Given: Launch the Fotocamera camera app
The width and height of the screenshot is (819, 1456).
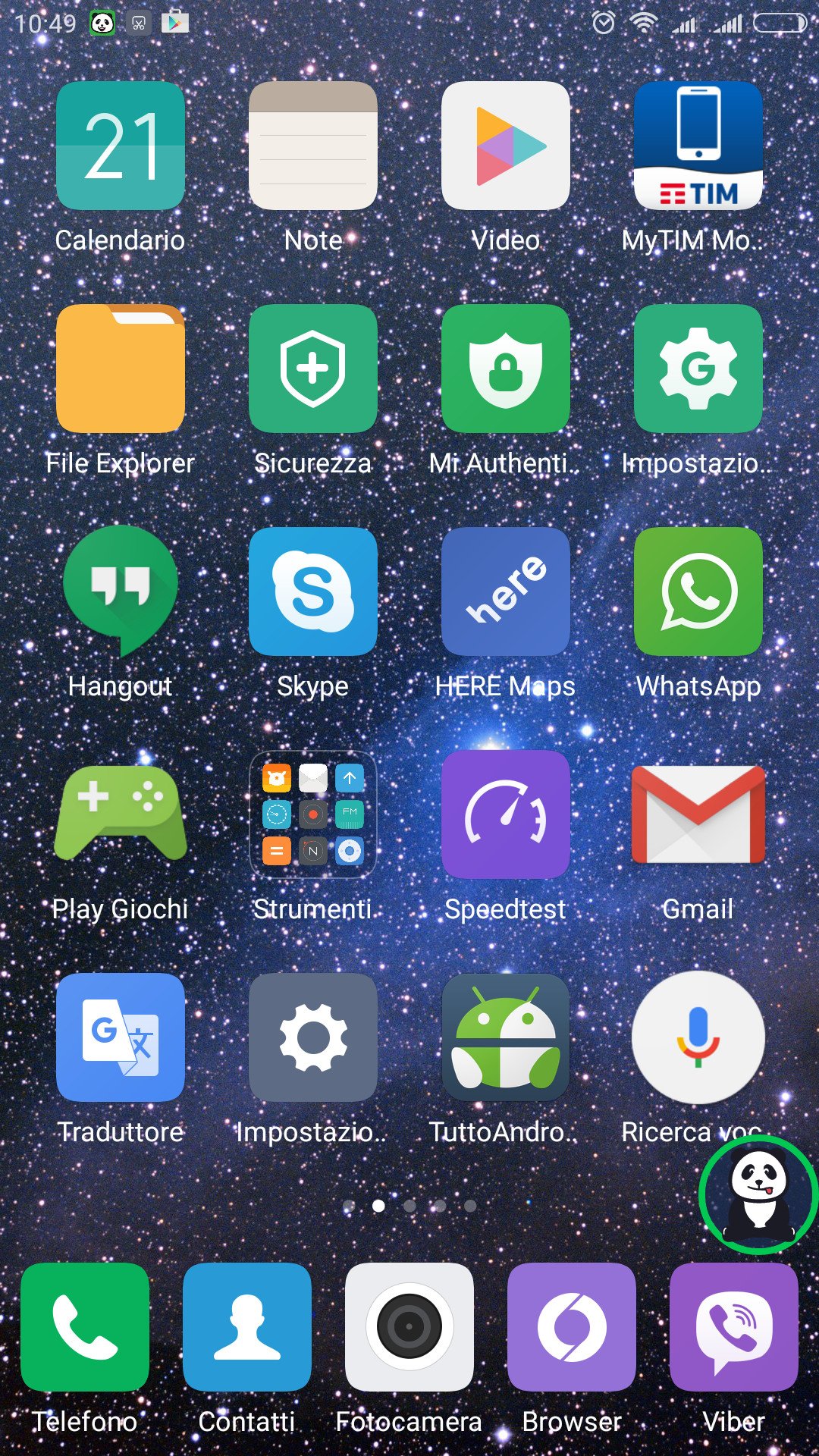Looking at the screenshot, I should (x=409, y=1327).
